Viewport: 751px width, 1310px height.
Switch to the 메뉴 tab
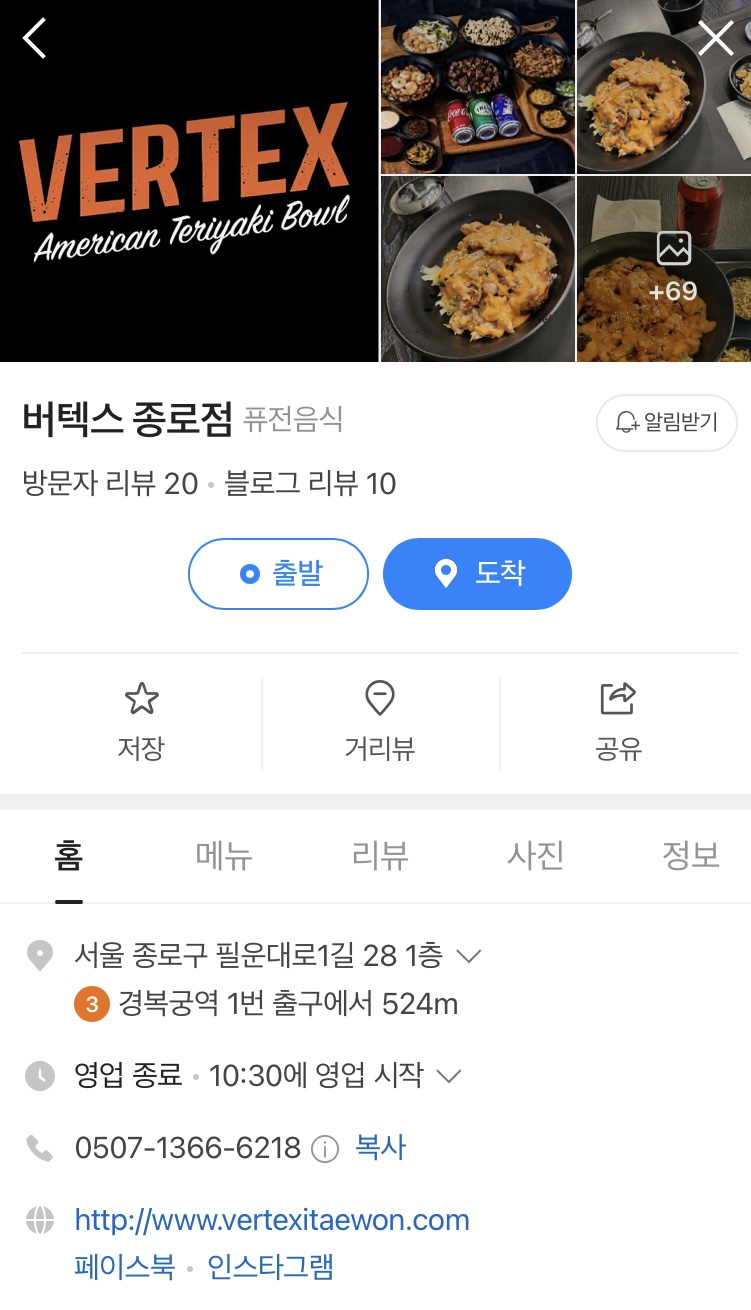coord(224,856)
